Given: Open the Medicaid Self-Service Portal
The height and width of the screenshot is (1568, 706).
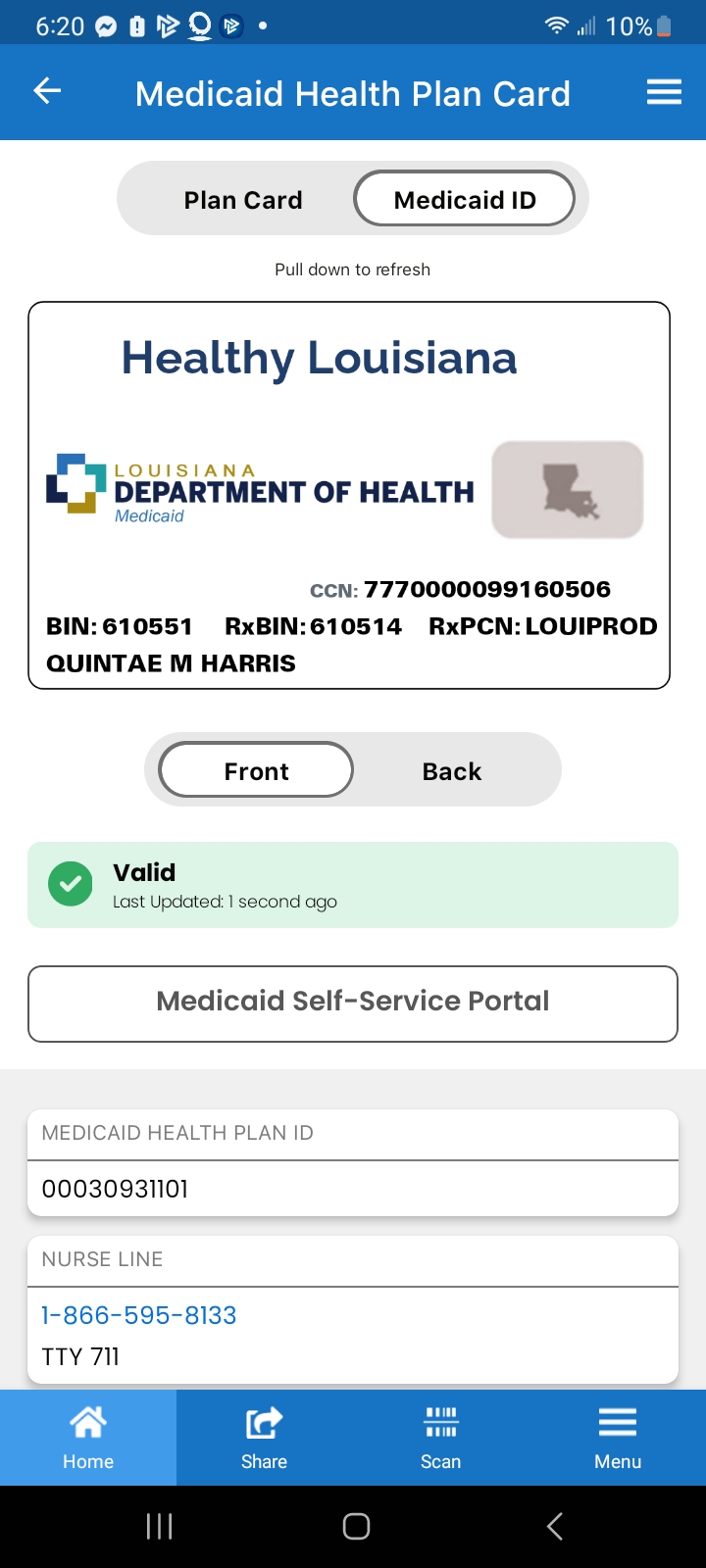Looking at the screenshot, I should (x=353, y=1004).
